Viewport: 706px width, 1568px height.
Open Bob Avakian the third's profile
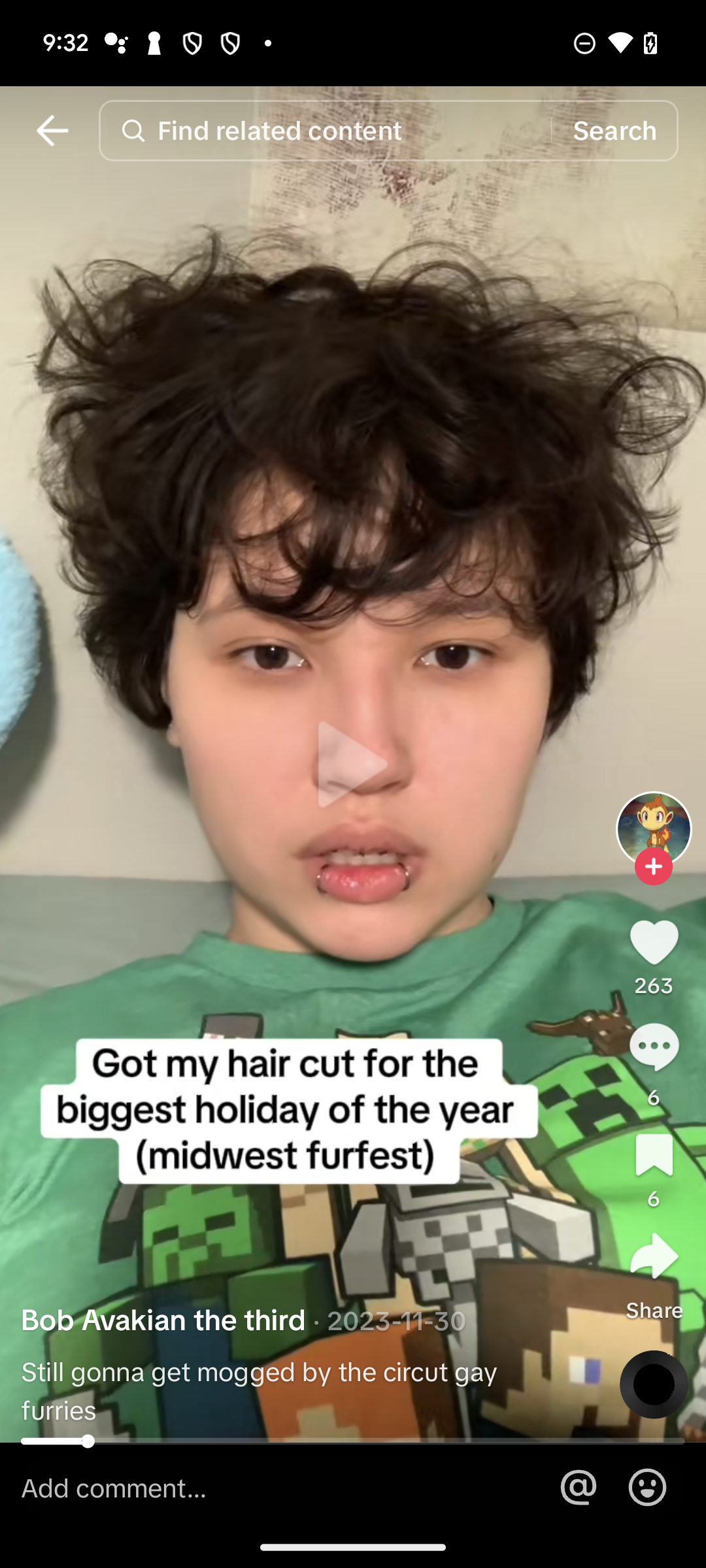[x=163, y=1320]
